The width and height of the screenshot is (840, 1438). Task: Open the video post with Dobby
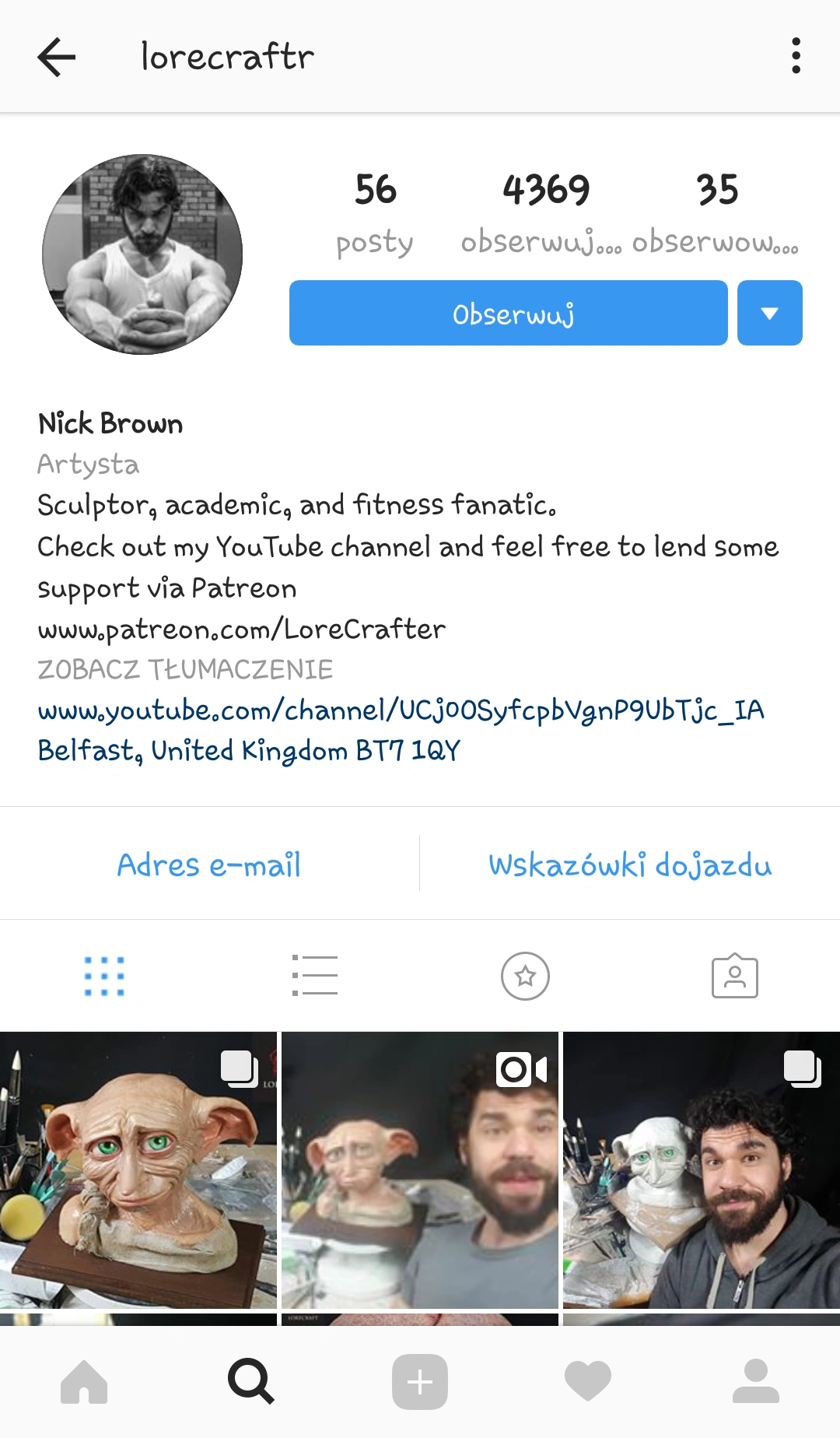(x=419, y=1170)
